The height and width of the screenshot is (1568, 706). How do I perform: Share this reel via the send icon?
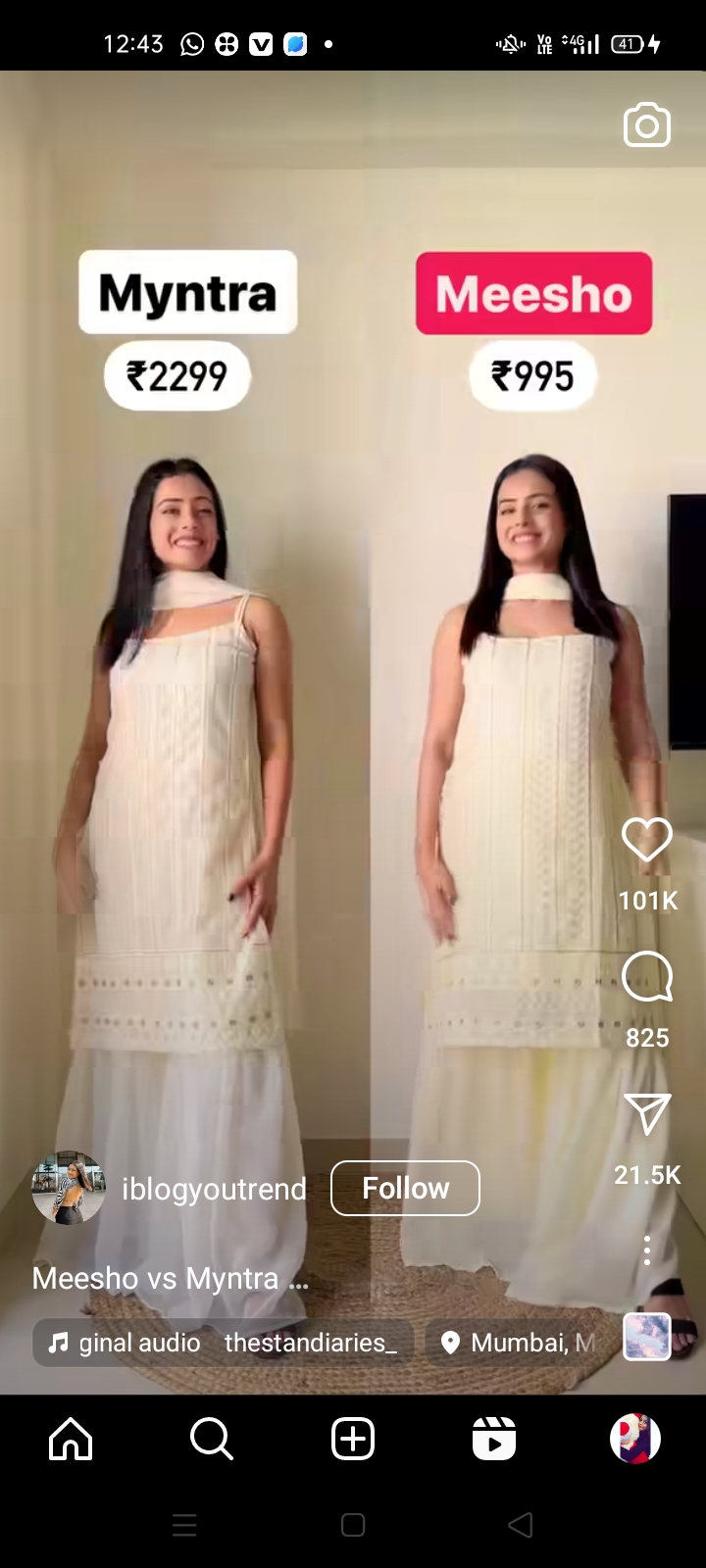[x=646, y=1114]
